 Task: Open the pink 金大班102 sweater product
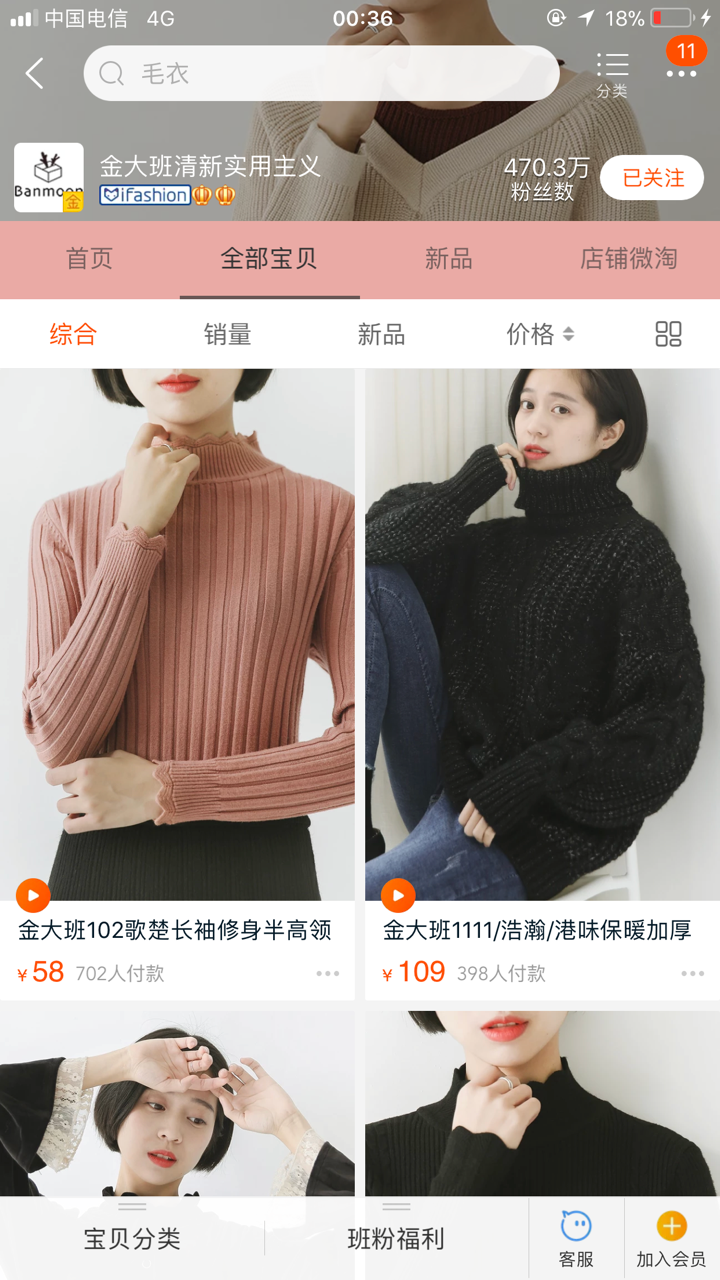click(x=177, y=684)
